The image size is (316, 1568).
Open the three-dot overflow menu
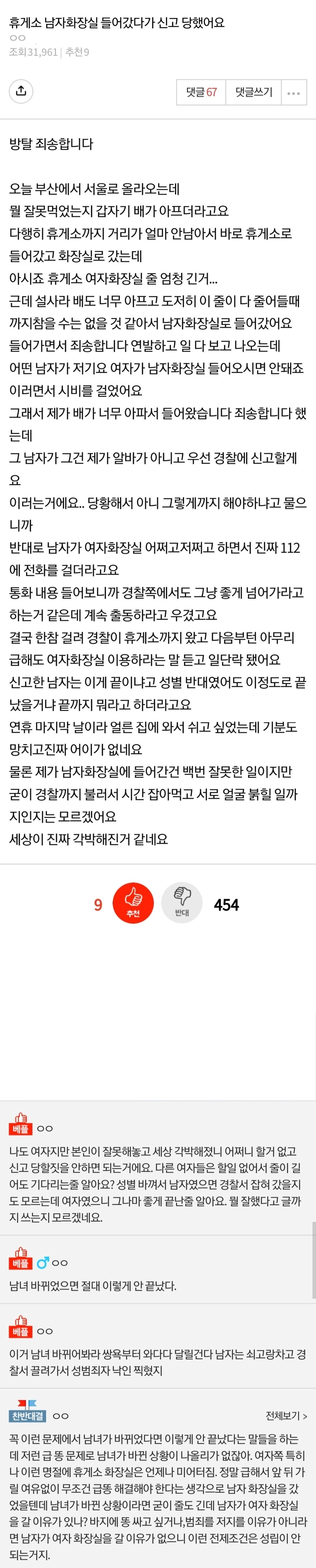click(293, 93)
